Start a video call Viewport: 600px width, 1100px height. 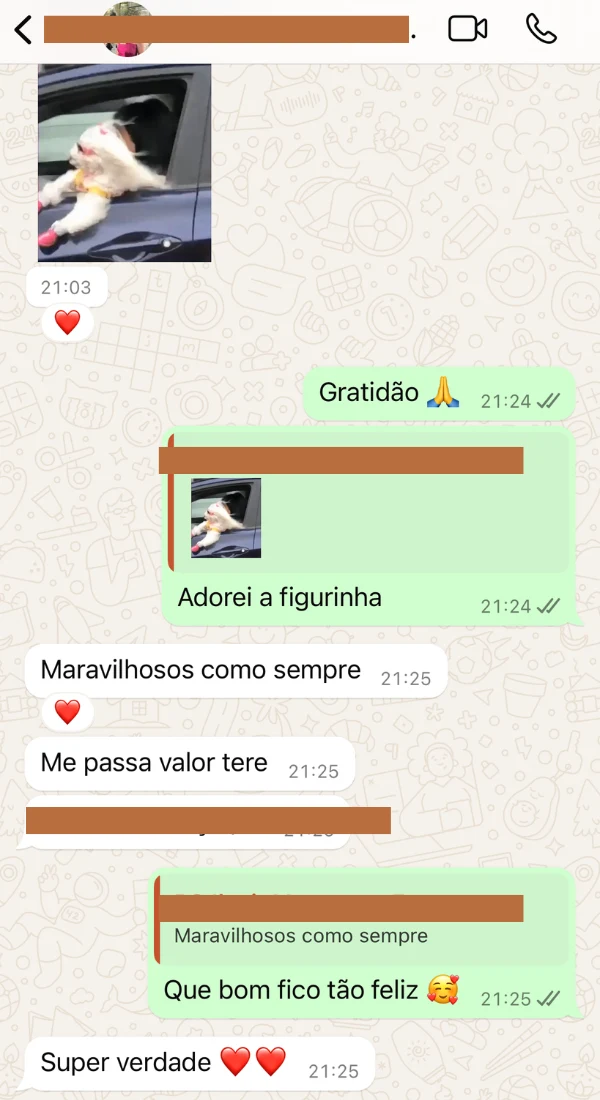pos(467,29)
